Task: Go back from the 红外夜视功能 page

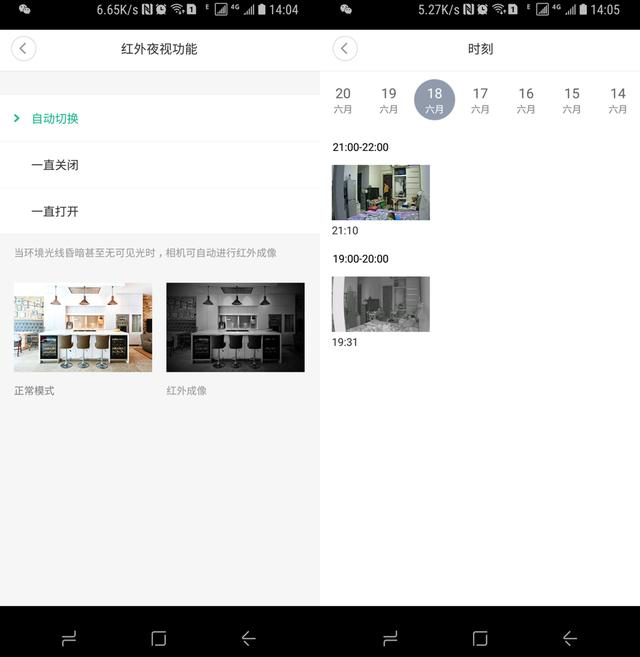Action: coord(24,49)
